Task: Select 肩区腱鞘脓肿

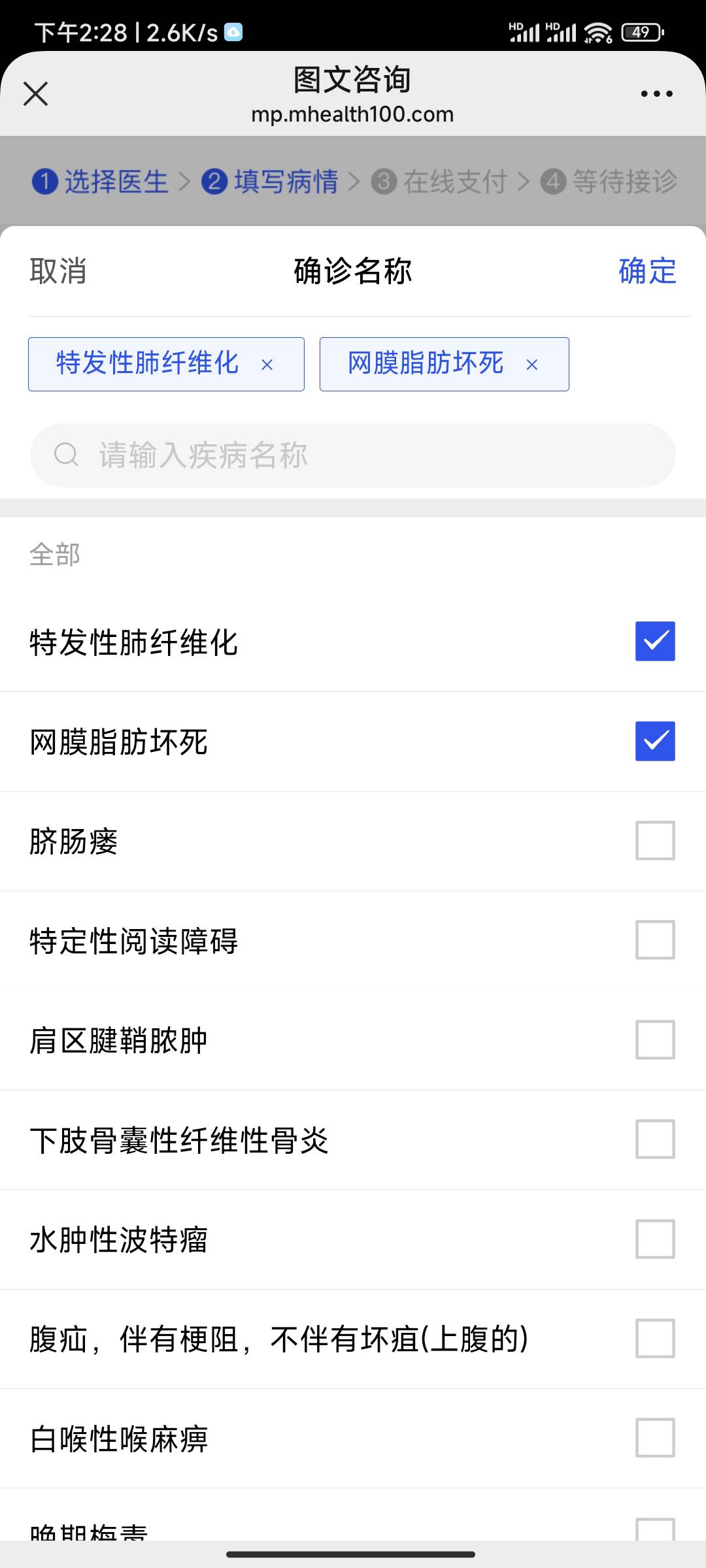Action: [655, 1040]
